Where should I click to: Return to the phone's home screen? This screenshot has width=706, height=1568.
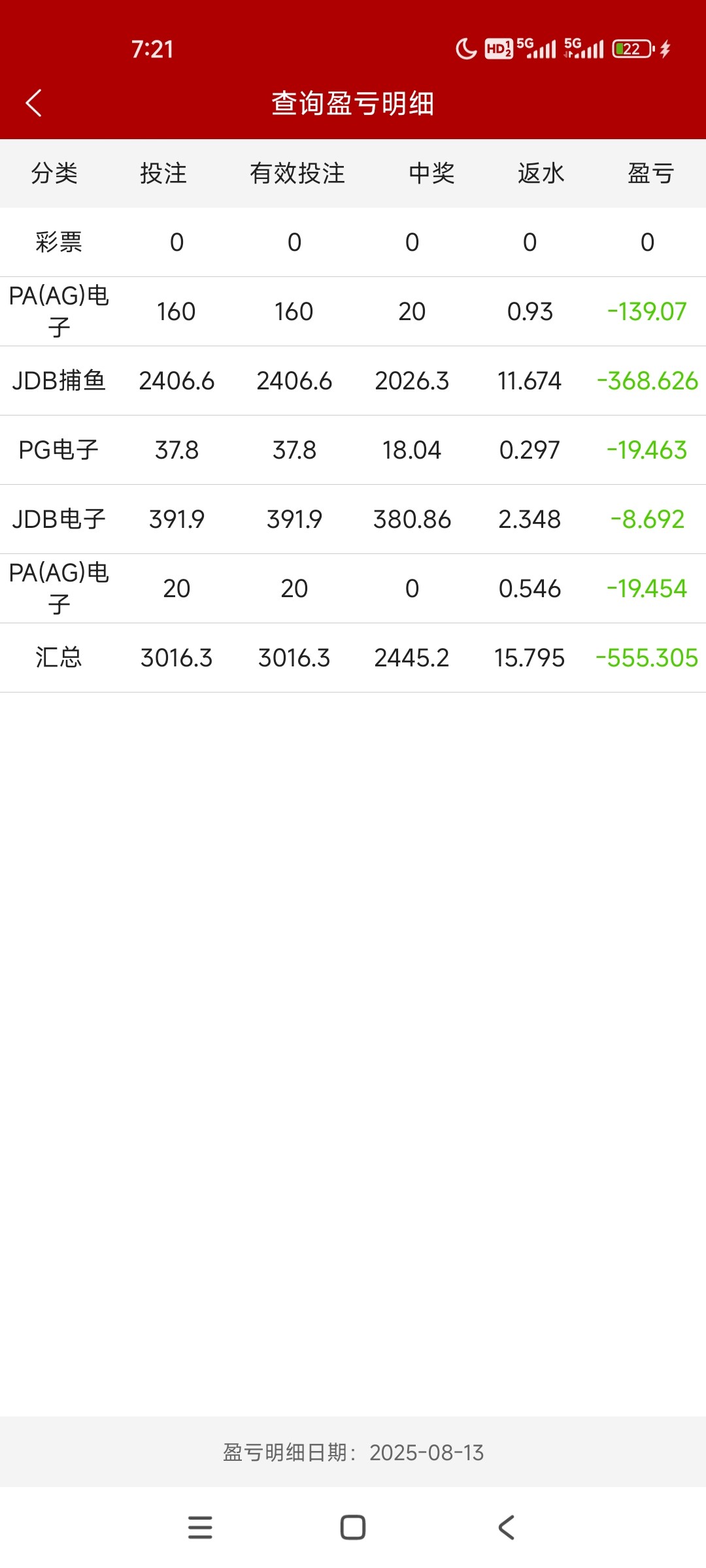point(353,1527)
